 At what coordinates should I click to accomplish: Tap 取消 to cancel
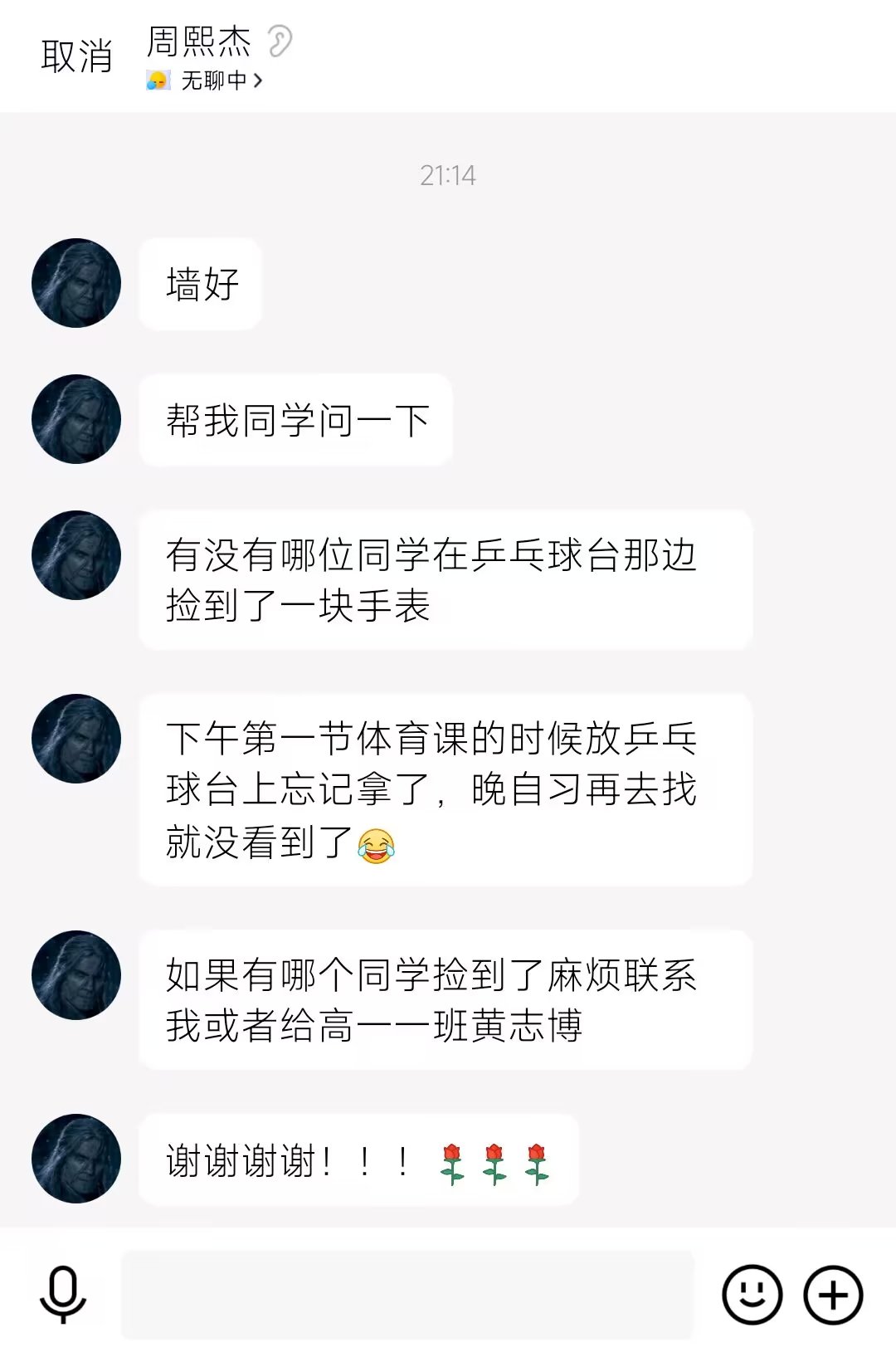76,56
